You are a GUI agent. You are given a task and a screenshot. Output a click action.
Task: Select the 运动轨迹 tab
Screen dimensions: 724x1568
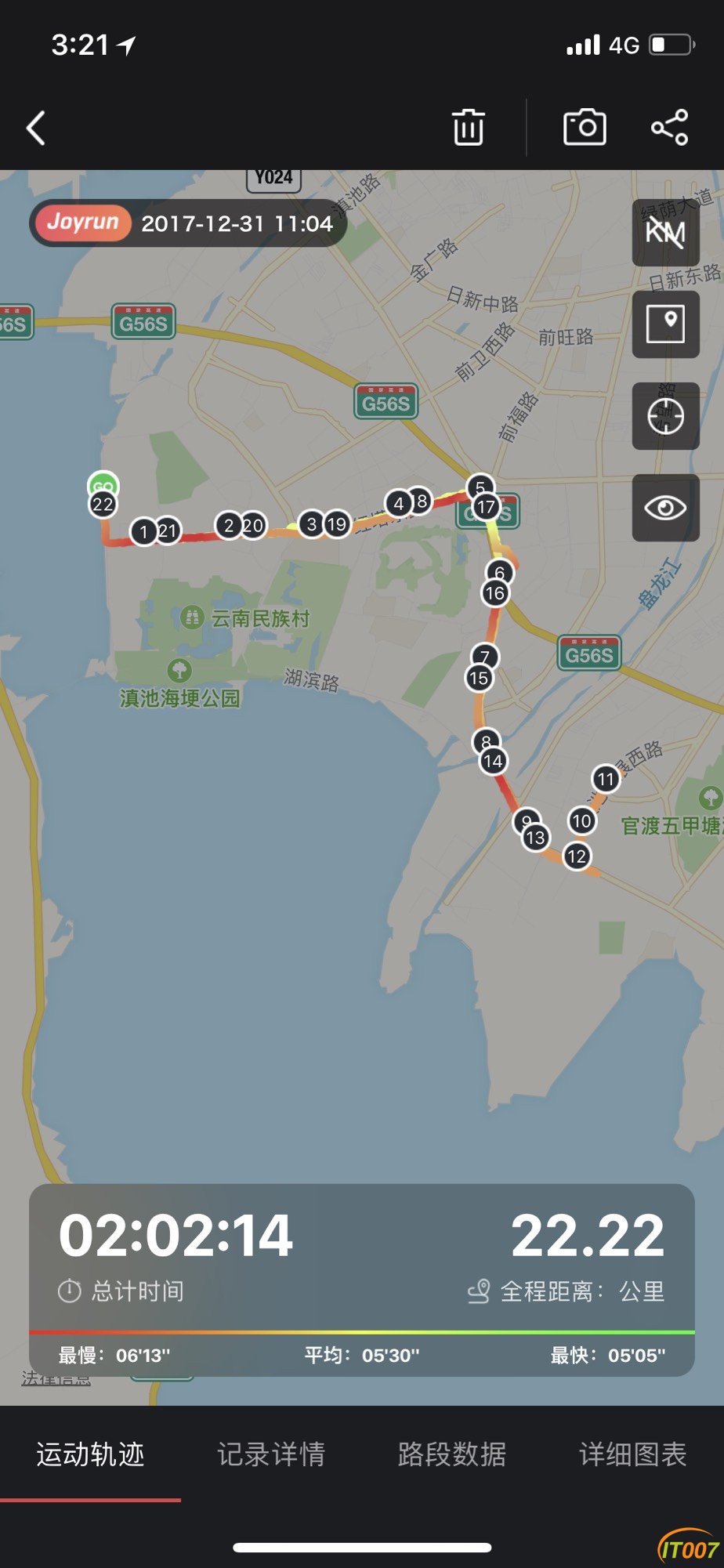[90, 1454]
